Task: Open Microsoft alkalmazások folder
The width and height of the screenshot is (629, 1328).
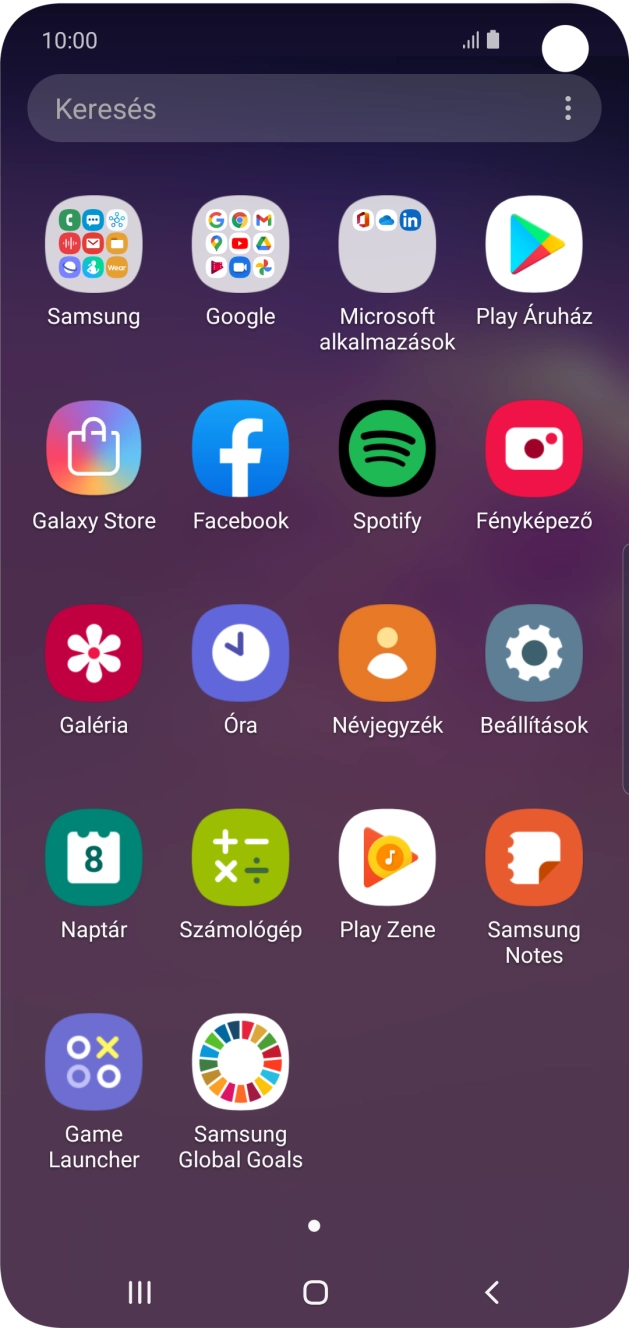Action: [387, 244]
